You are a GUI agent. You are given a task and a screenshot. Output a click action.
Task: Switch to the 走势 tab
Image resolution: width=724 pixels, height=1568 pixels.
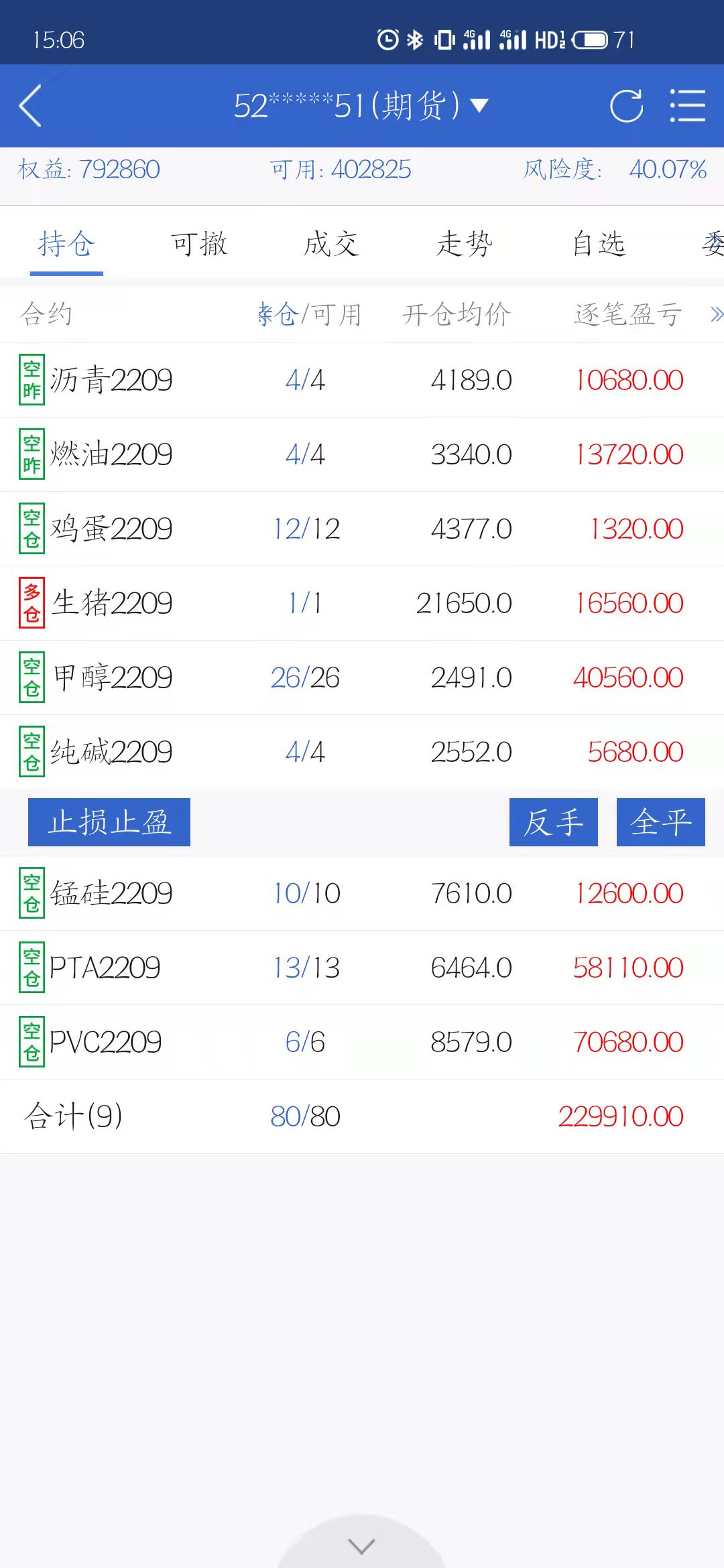(x=465, y=244)
